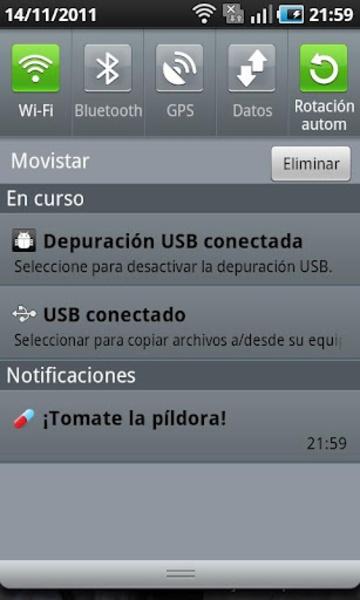The width and height of the screenshot is (360, 600).
Task: Open the ¡Tomate la píldora! reminder
Action: pyautogui.click(x=180, y=426)
